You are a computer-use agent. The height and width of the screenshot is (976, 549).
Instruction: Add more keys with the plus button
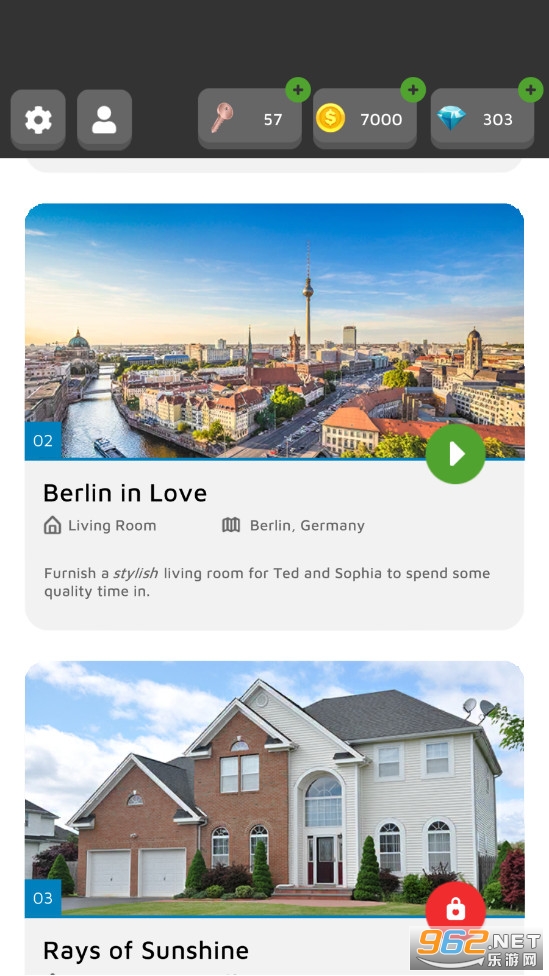click(298, 90)
